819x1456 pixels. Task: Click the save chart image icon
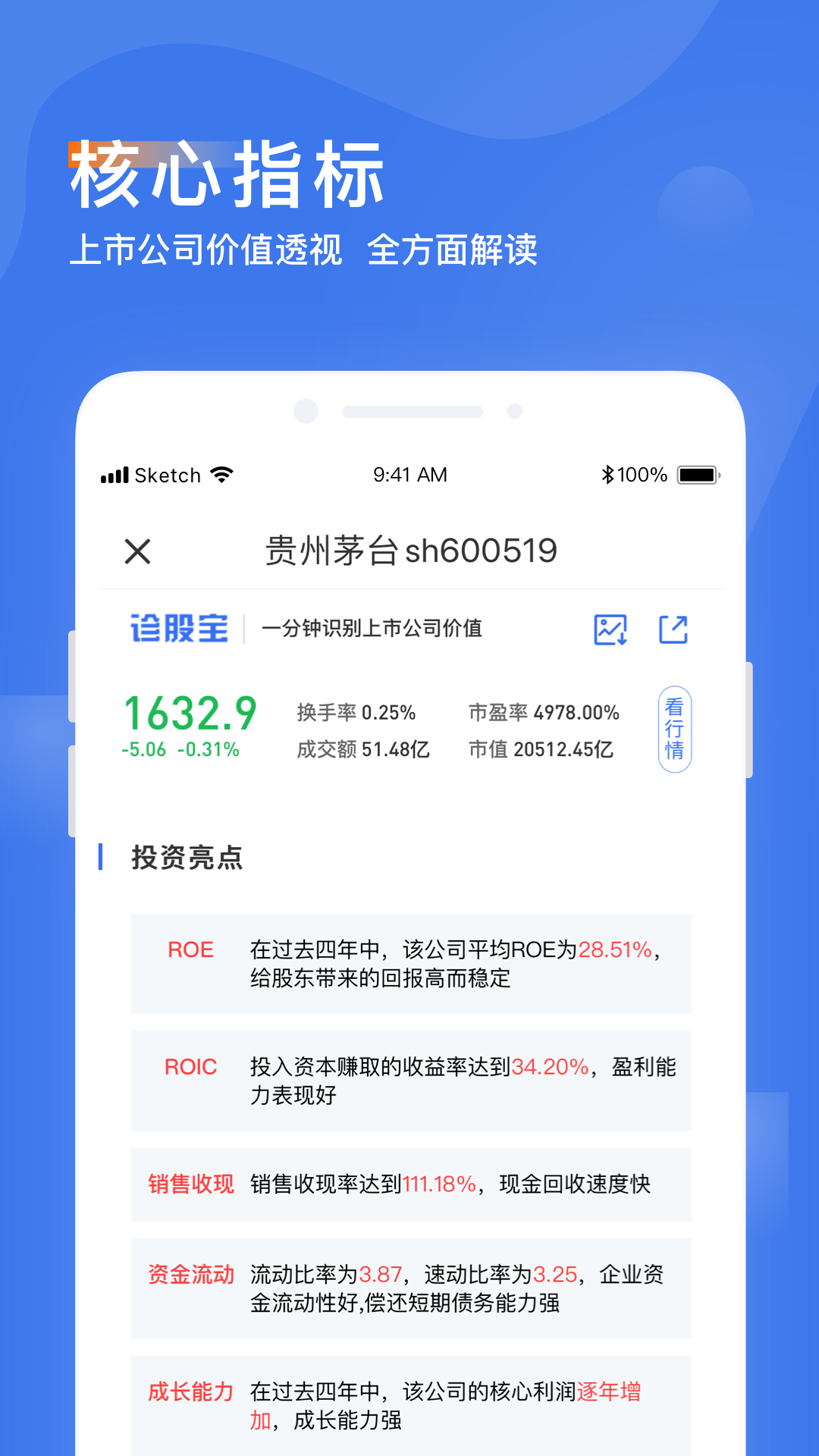(x=609, y=628)
